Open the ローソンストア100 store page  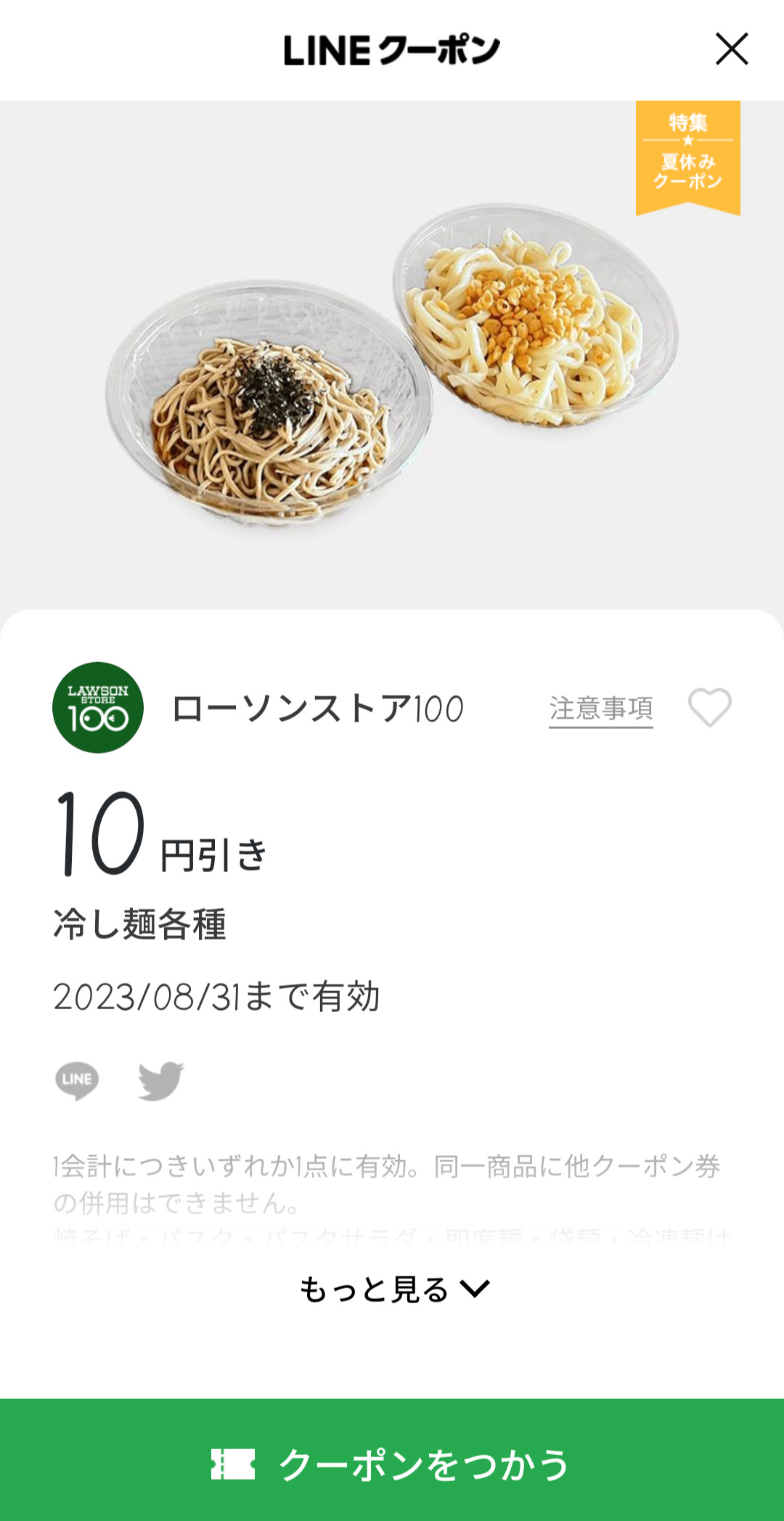point(317,709)
